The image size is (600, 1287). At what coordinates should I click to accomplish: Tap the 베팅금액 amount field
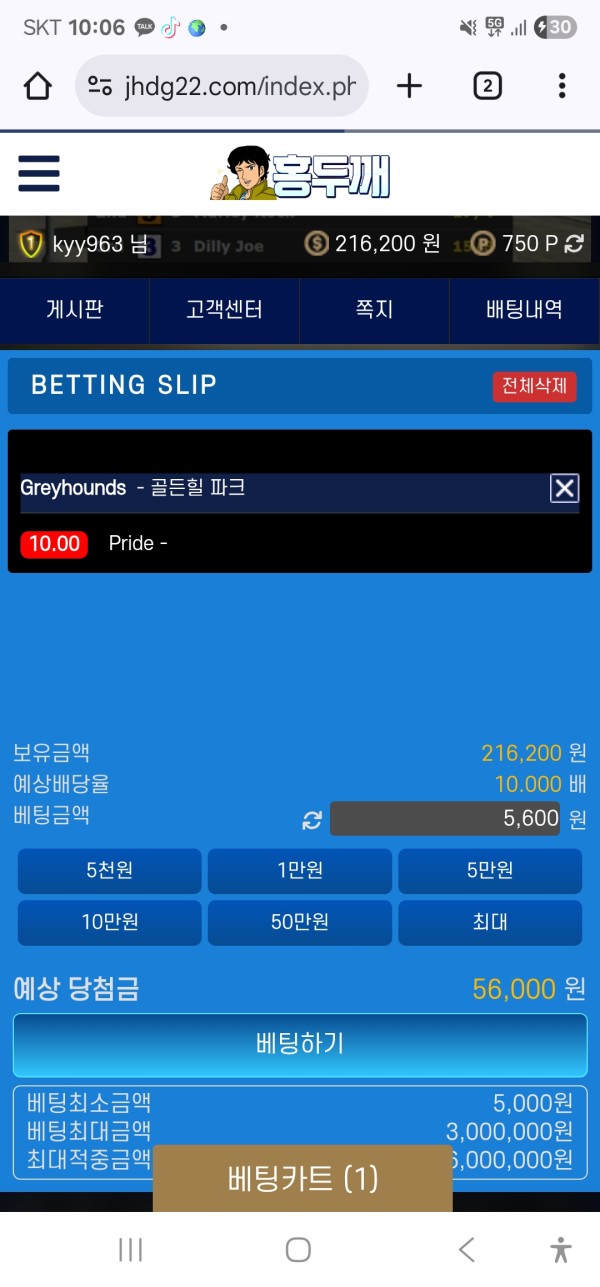click(445, 819)
